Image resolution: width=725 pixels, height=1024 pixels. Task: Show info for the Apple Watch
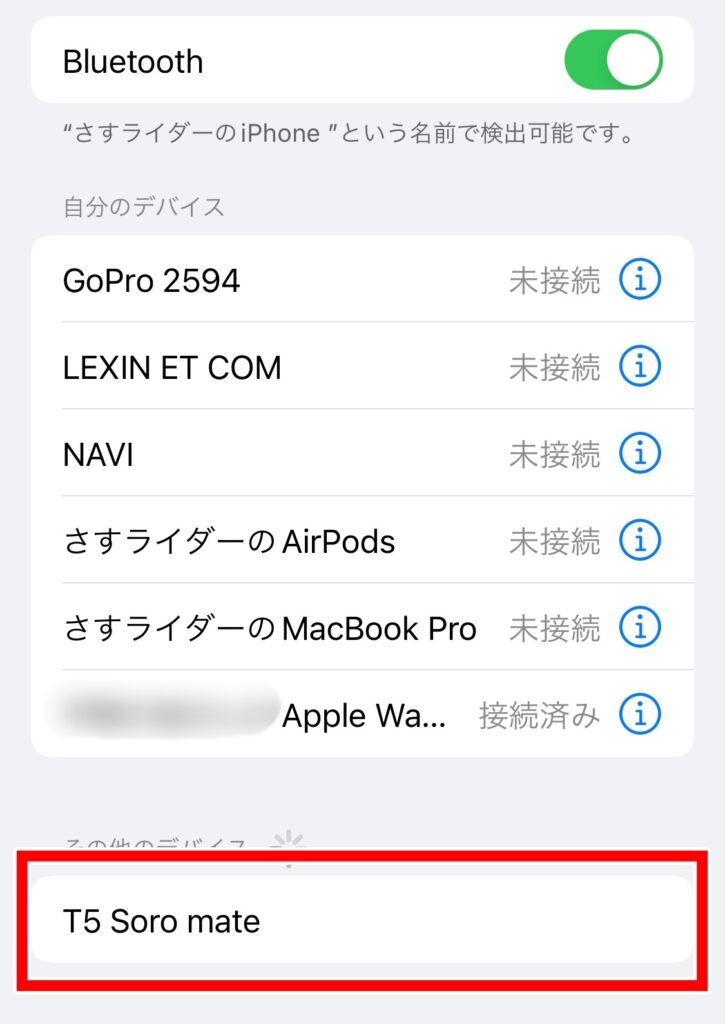click(x=640, y=716)
